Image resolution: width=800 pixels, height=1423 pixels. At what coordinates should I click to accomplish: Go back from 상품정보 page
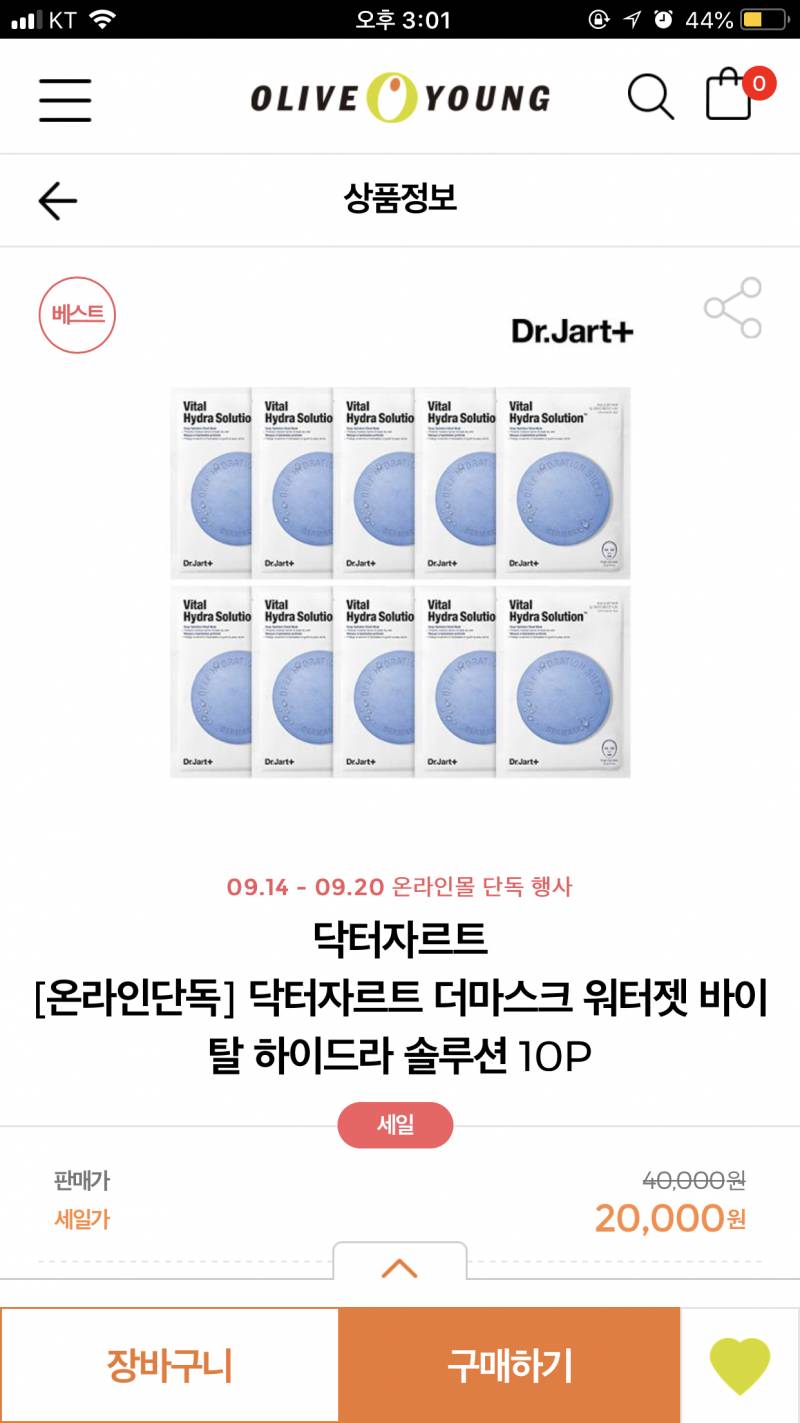tap(57, 200)
